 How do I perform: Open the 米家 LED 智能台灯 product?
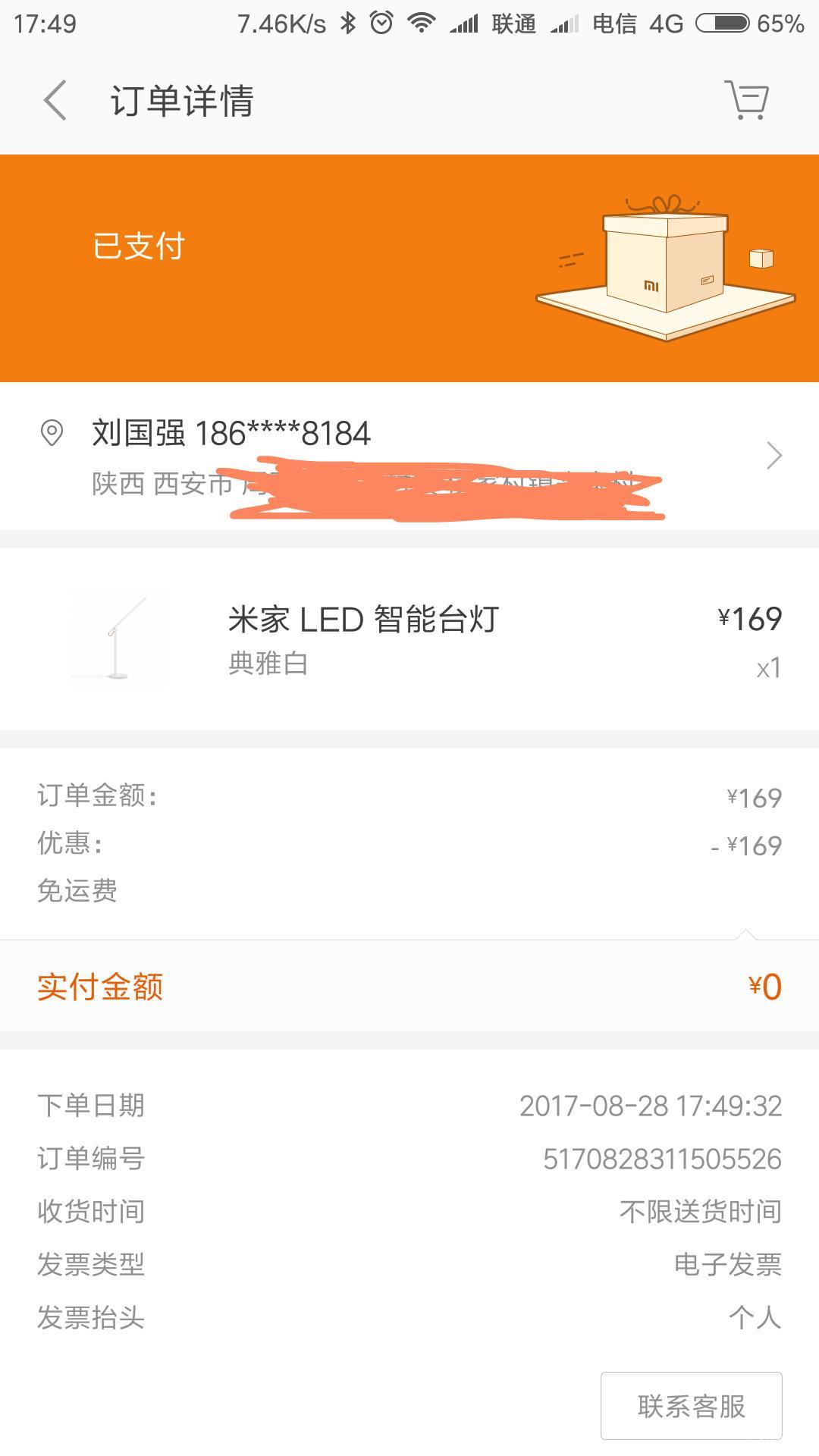pyautogui.click(x=364, y=620)
